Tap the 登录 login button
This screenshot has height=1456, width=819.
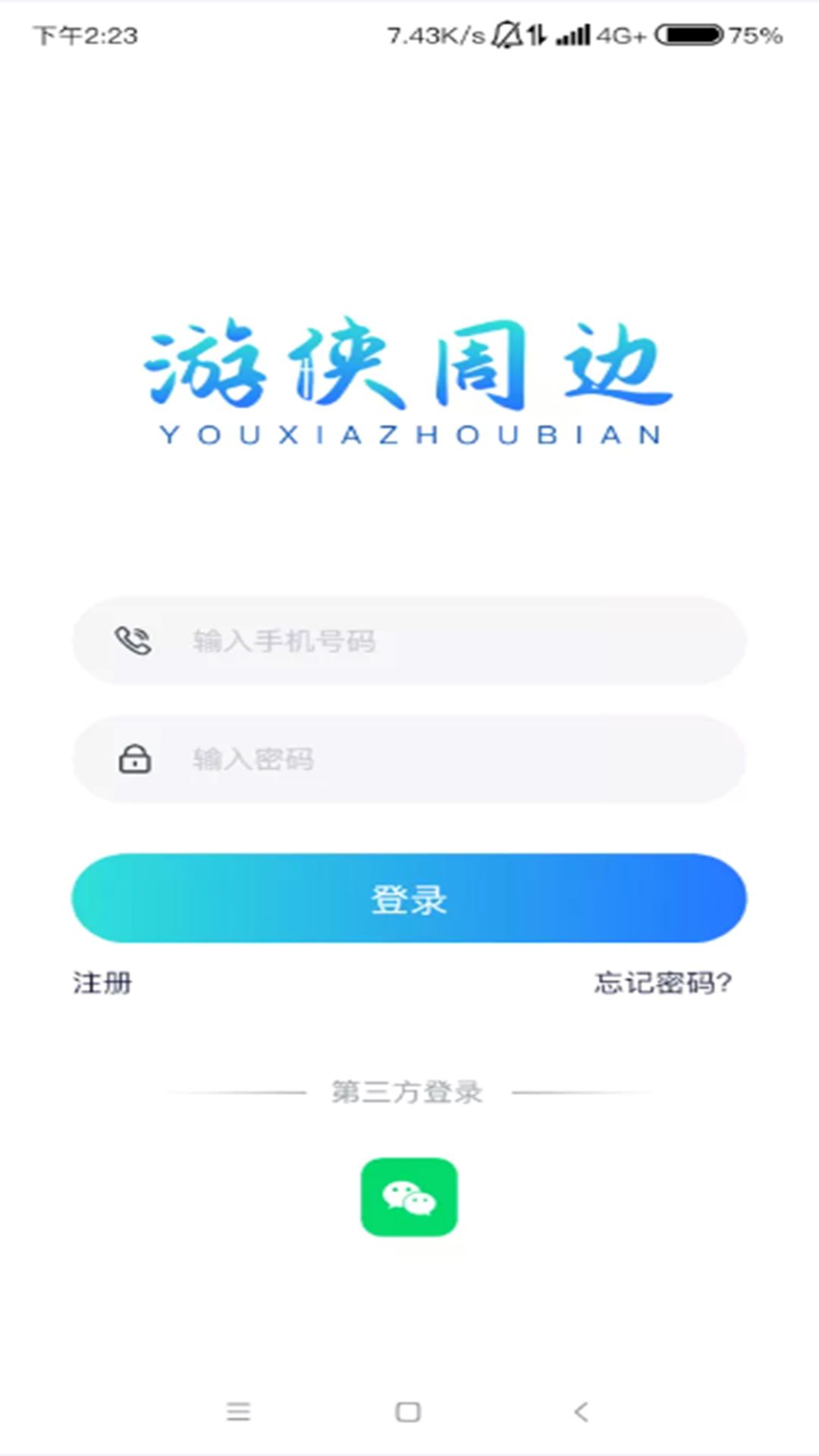pos(409,899)
